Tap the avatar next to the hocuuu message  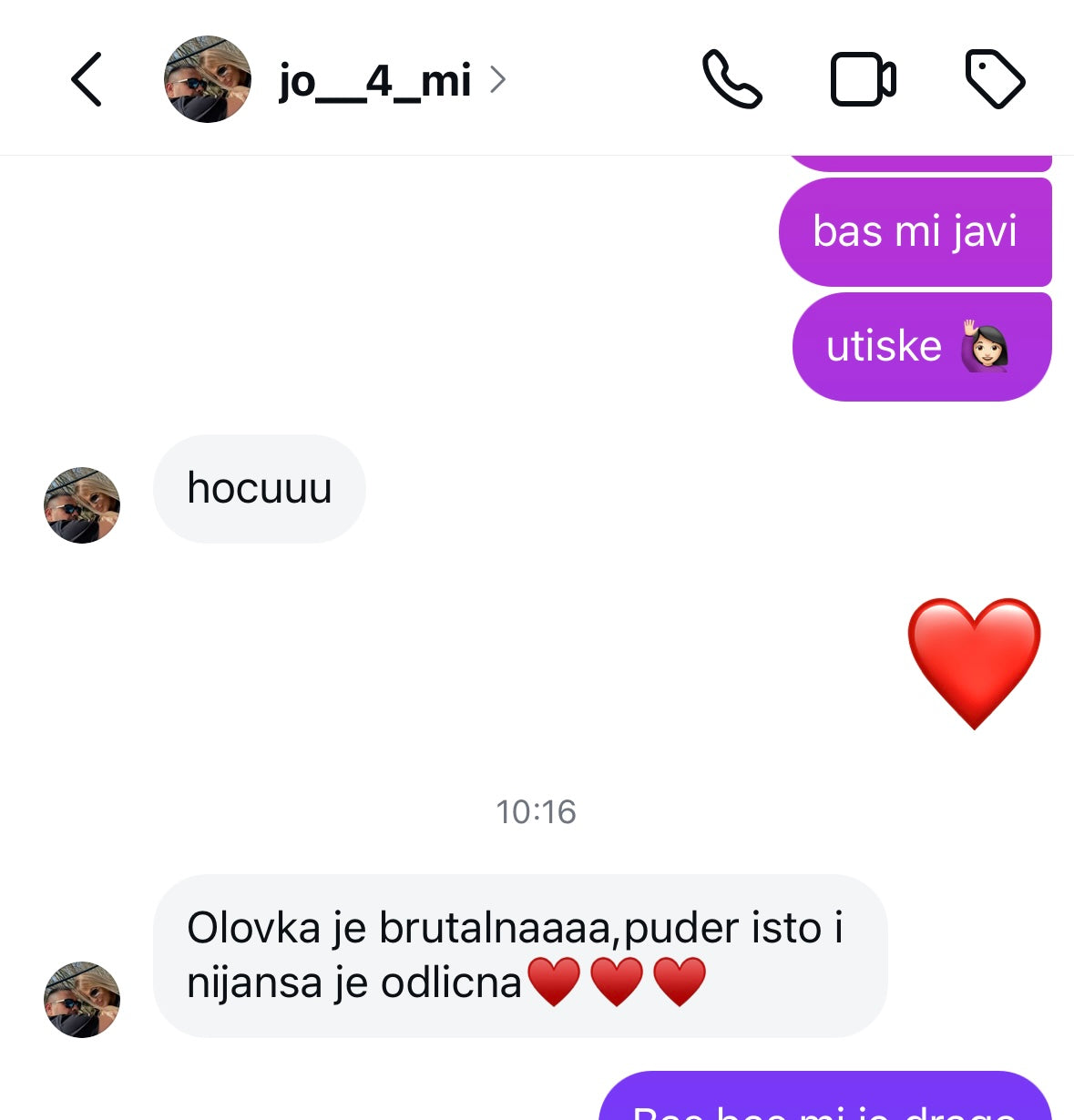[x=81, y=504]
